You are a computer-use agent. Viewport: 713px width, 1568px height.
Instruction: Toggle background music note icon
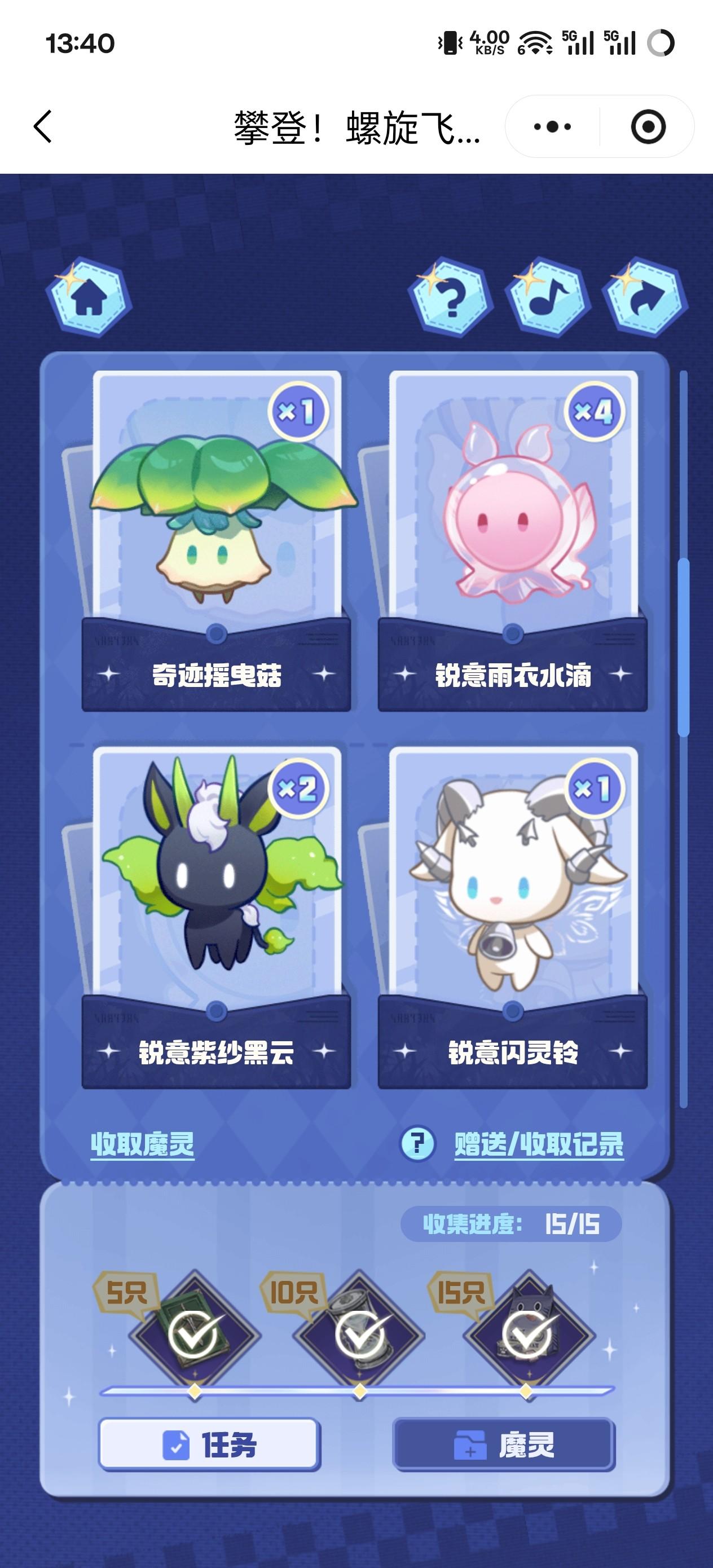click(x=547, y=298)
